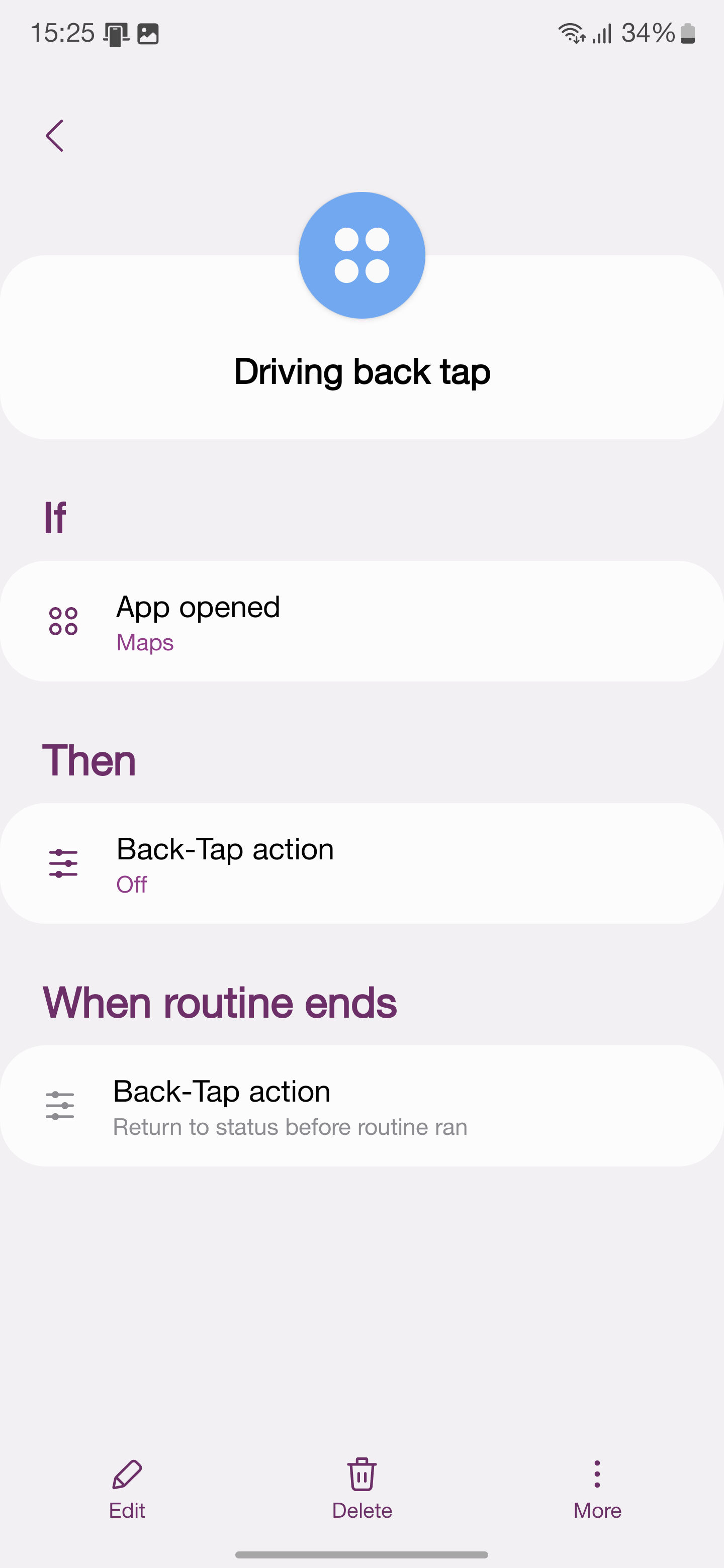Screen dimensions: 724x1568
Task: Edit the Driving back tap routine
Action: click(127, 1489)
